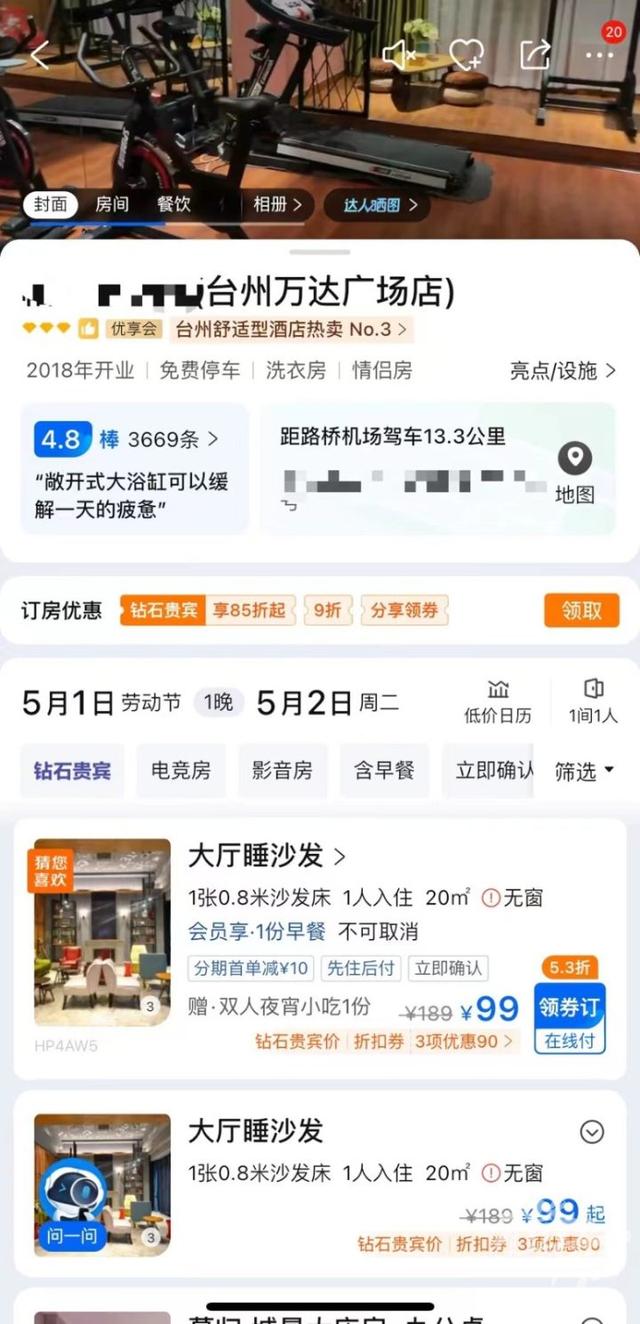Tap 领券订 to book the ¥99 room

click(x=569, y=1017)
